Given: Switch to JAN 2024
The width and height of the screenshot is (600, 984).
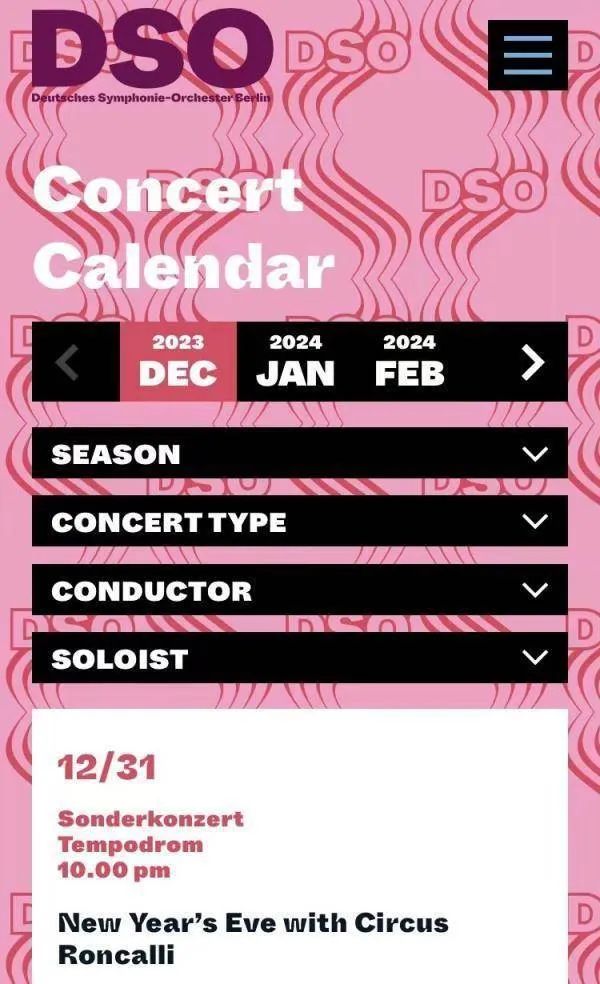Looking at the screenshot, I should click(295, 362).
